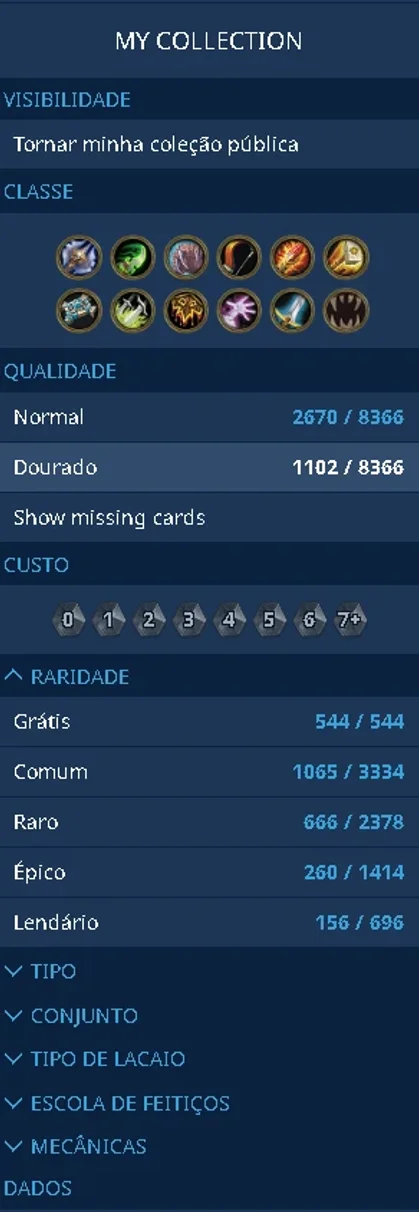Select the Neutral class fangs icon

coord(347,310)
